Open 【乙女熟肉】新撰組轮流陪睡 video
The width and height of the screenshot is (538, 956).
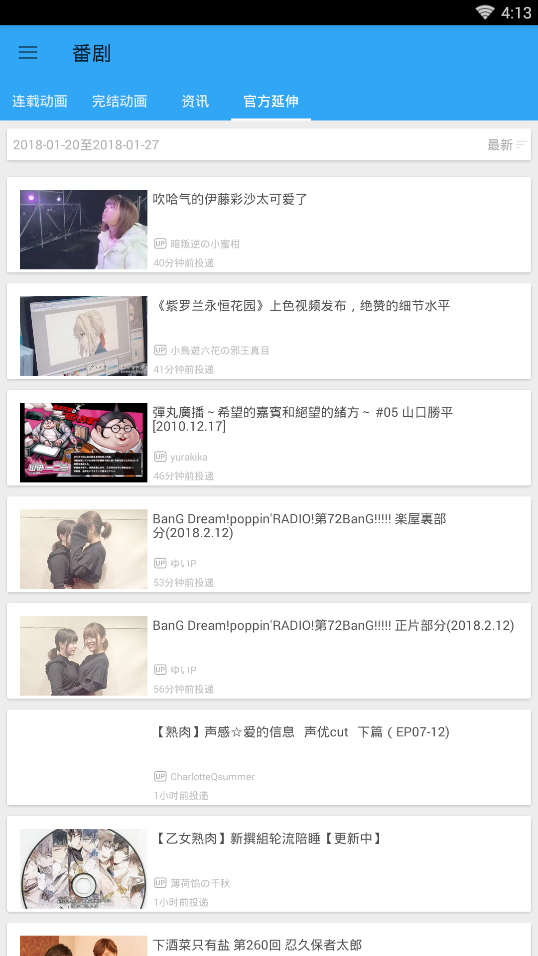269,864
